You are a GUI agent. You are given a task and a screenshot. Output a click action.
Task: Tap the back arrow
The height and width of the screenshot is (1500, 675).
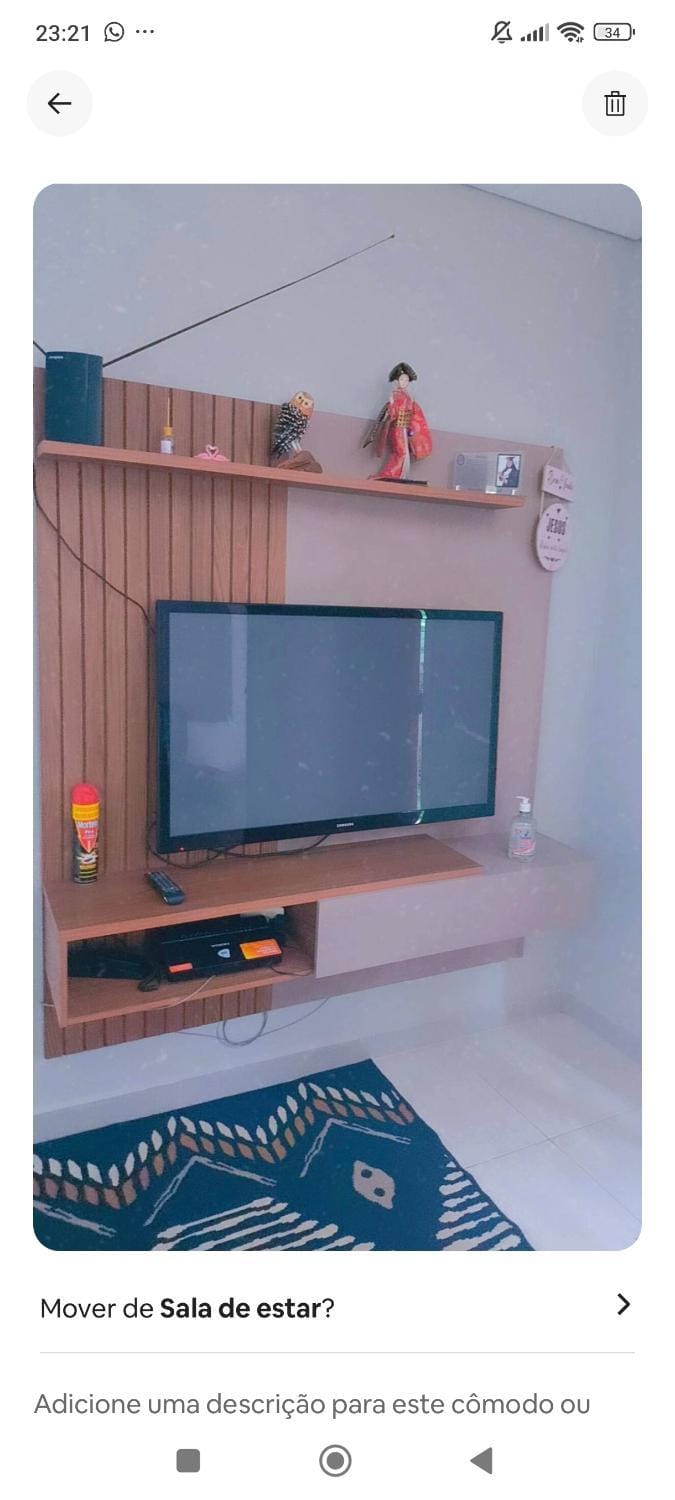point(59,103)
